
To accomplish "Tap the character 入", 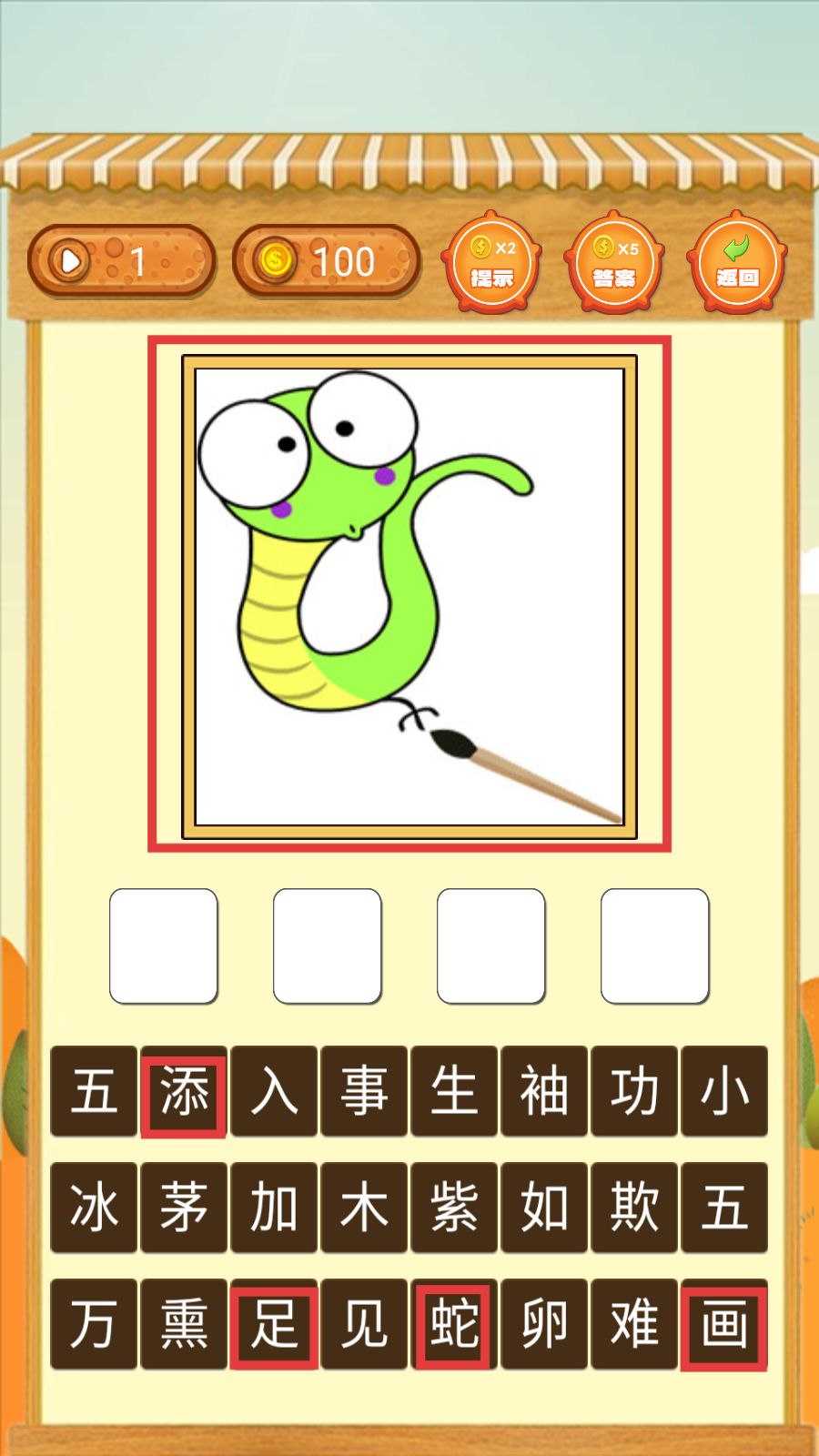I will (x=274, y=1091).
